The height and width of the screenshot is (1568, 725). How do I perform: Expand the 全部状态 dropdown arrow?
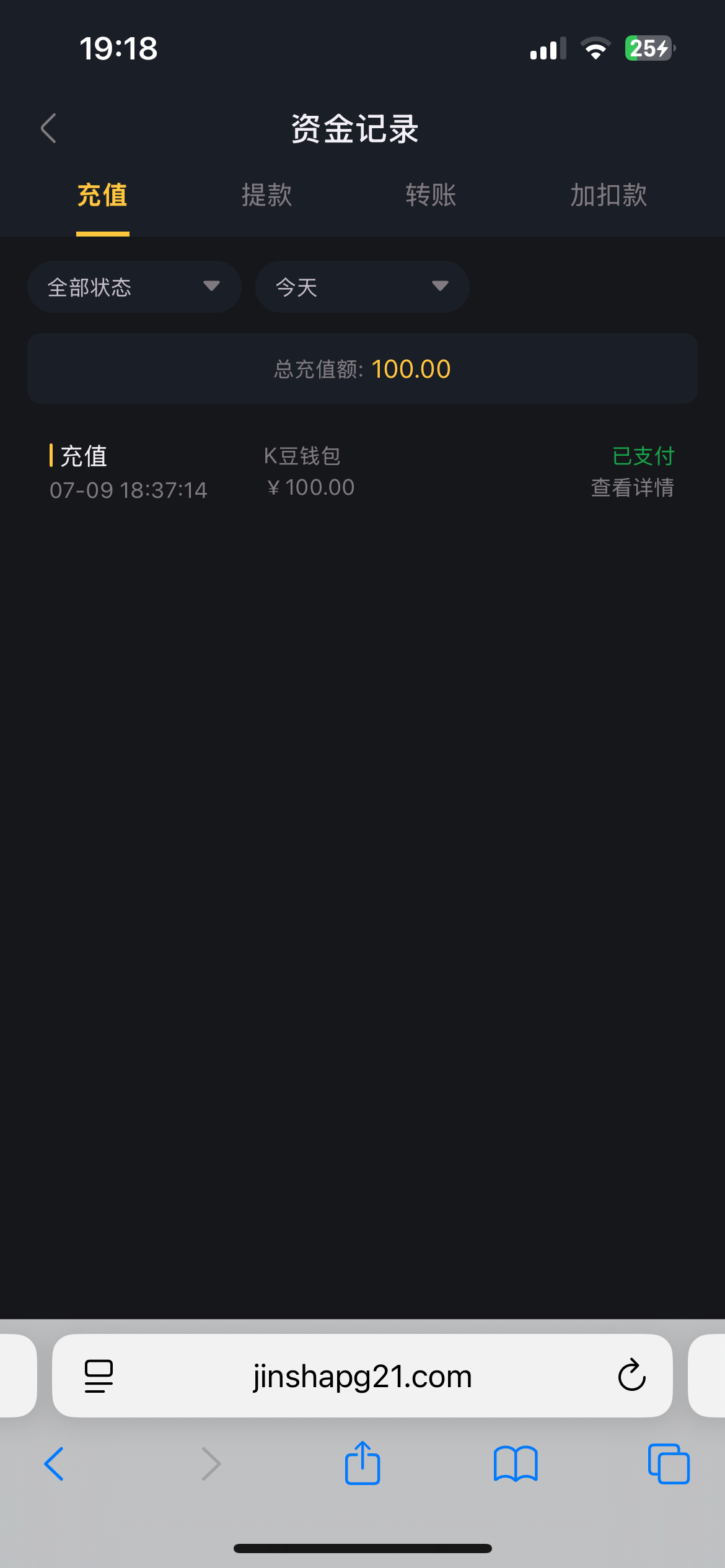[x=211, y=287]
